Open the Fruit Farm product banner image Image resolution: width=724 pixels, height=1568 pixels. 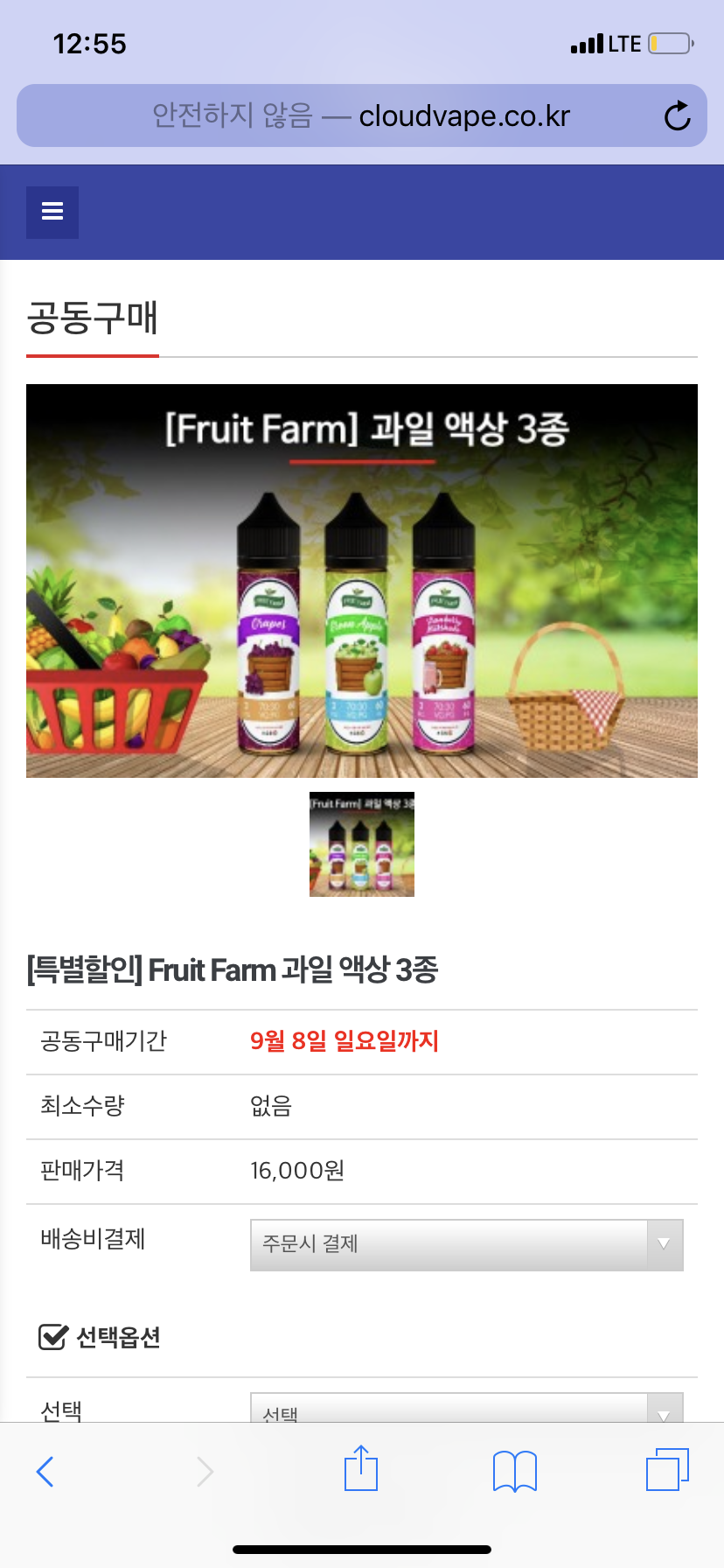pyautogui.click(x=362, y=581)
